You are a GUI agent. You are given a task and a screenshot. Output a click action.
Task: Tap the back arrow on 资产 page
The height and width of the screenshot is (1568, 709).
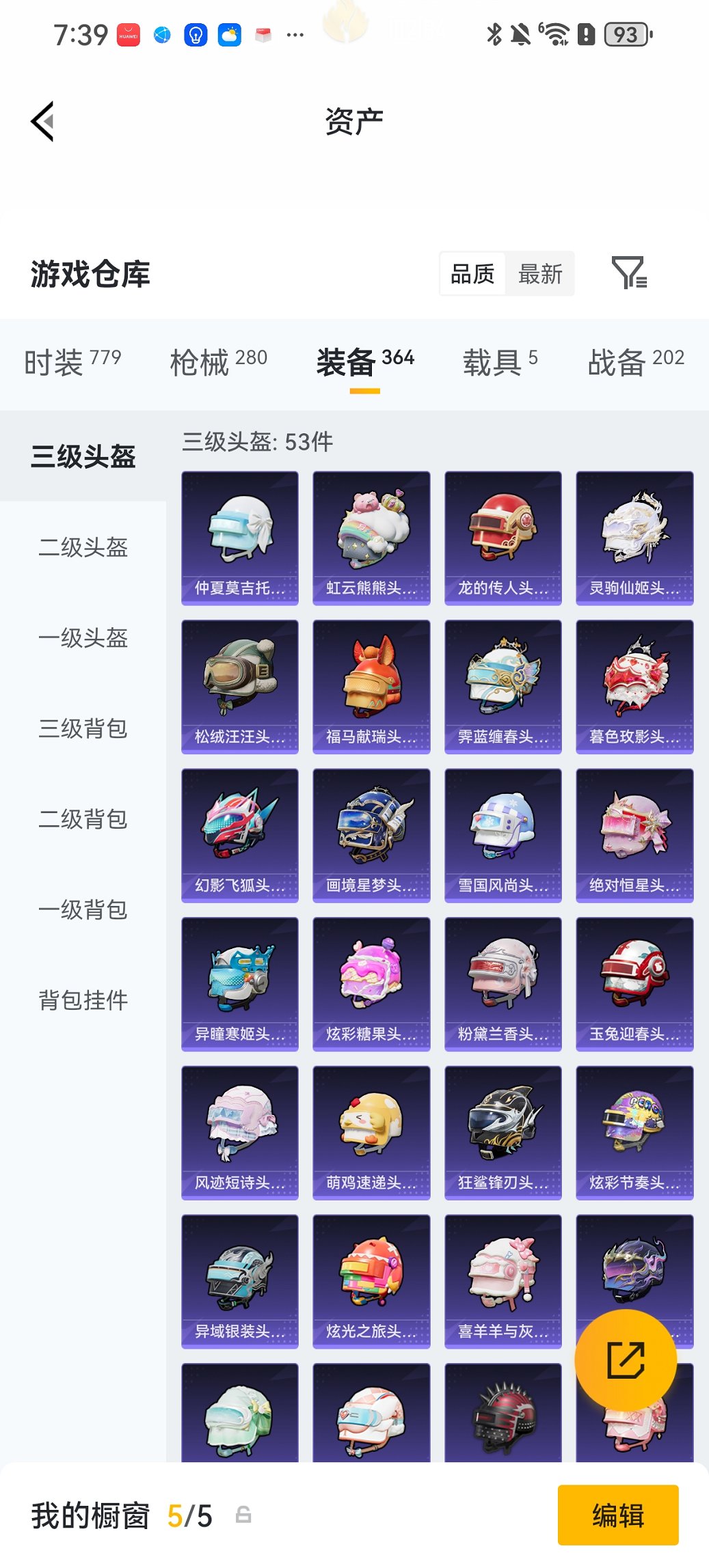click(43, 121)
